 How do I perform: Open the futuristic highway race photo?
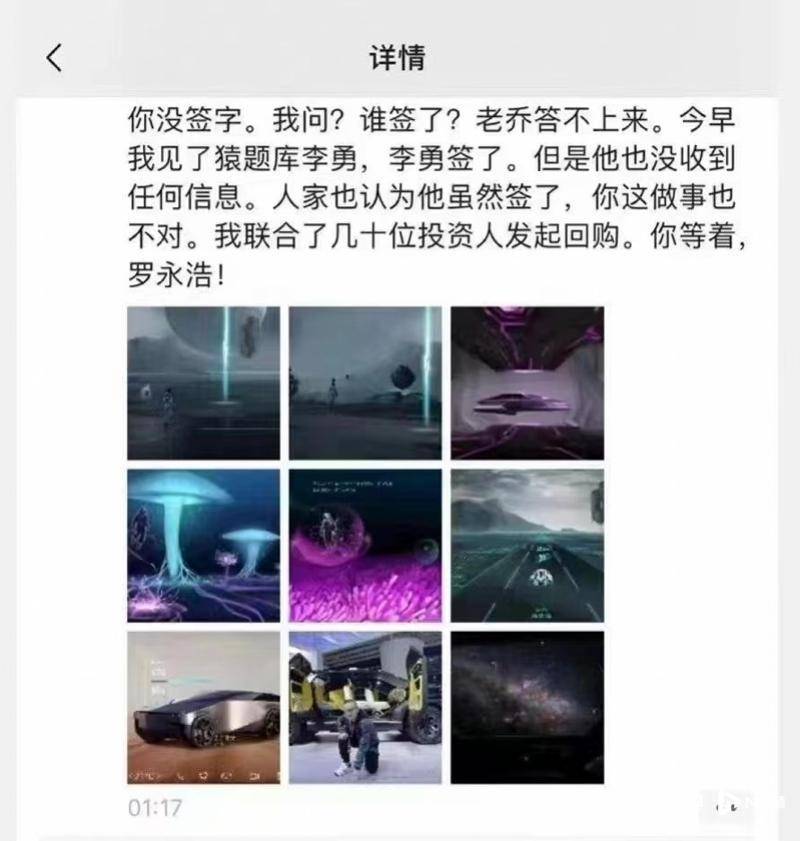(x=527, y=545)
